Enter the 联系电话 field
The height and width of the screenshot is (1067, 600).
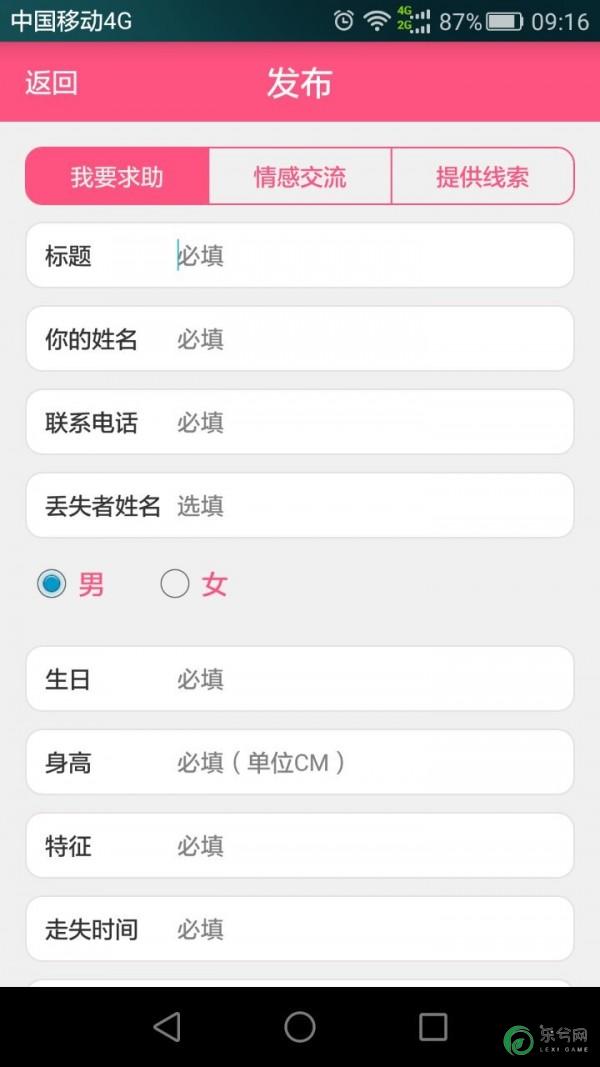tap(300, 422)
